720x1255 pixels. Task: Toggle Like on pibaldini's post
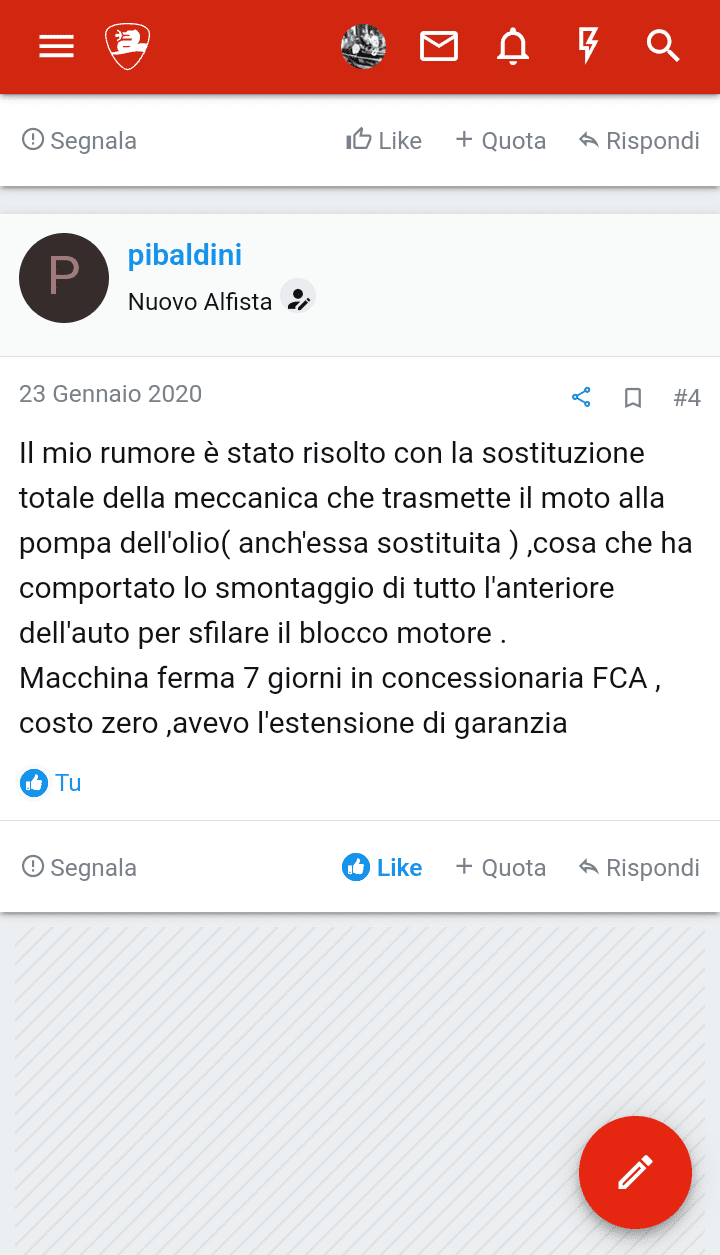382,867
